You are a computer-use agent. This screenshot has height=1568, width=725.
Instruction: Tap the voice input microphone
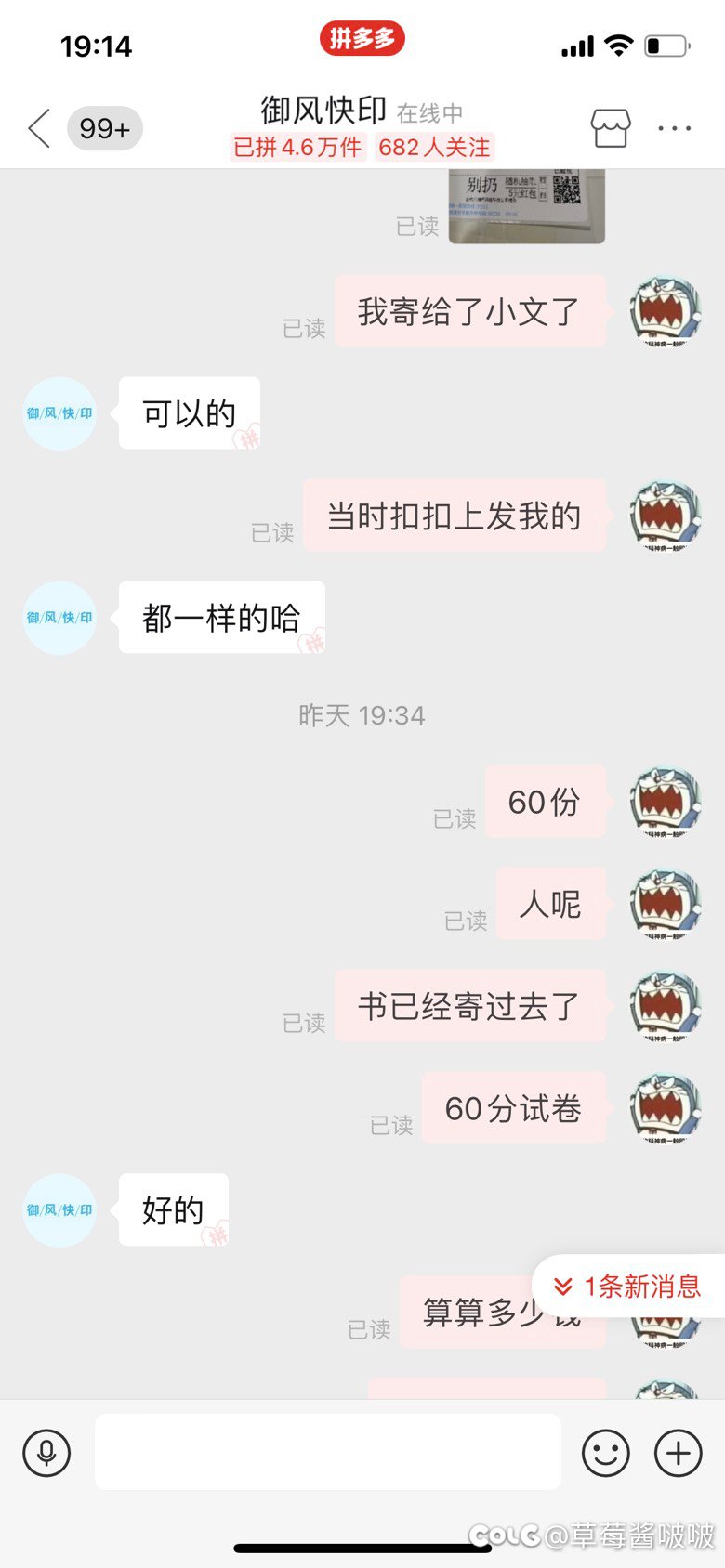pos(46,1452)
